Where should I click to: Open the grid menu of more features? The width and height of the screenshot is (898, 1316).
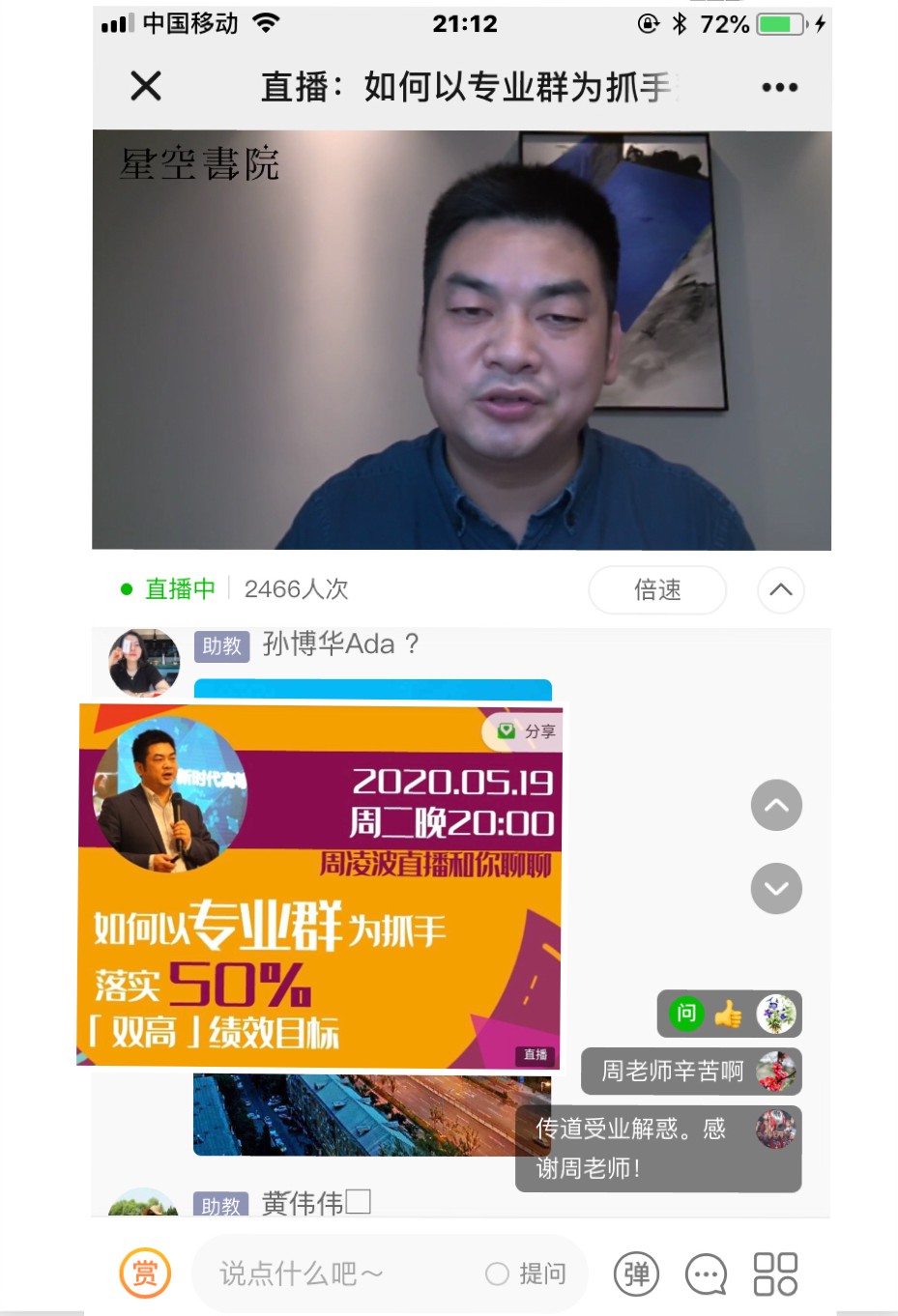point(775,1273)
